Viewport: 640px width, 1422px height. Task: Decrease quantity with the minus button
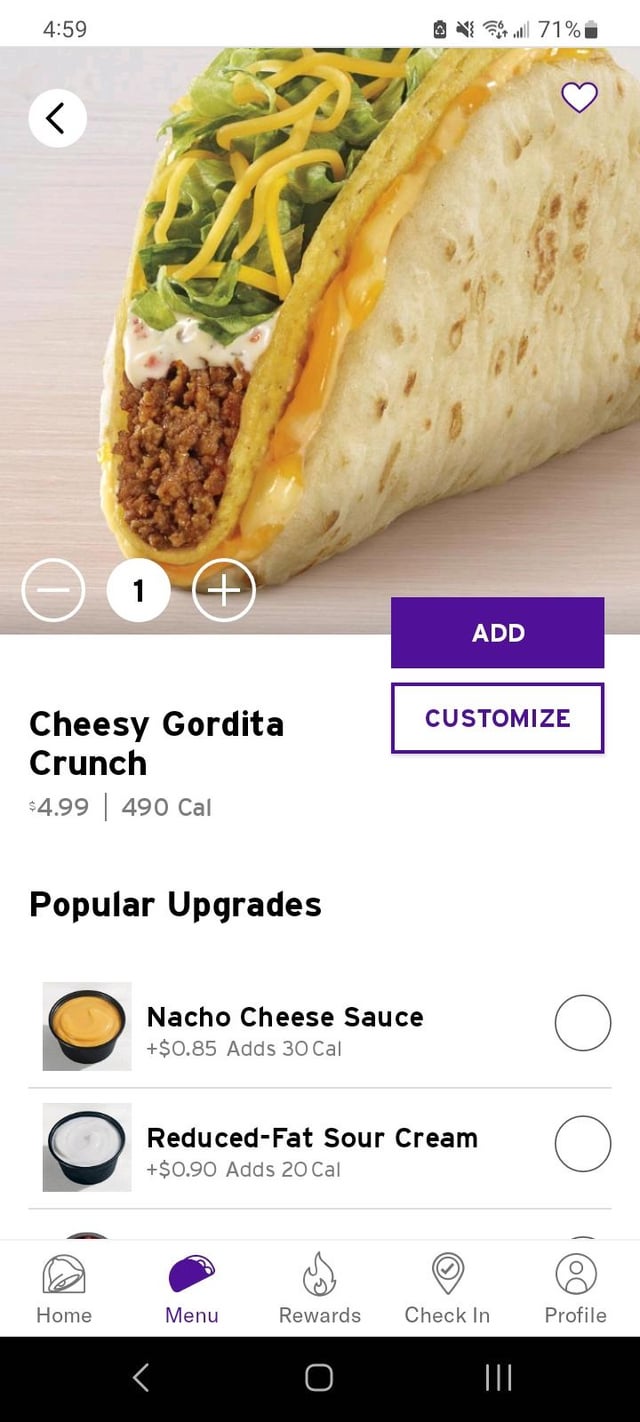[54, 591]
